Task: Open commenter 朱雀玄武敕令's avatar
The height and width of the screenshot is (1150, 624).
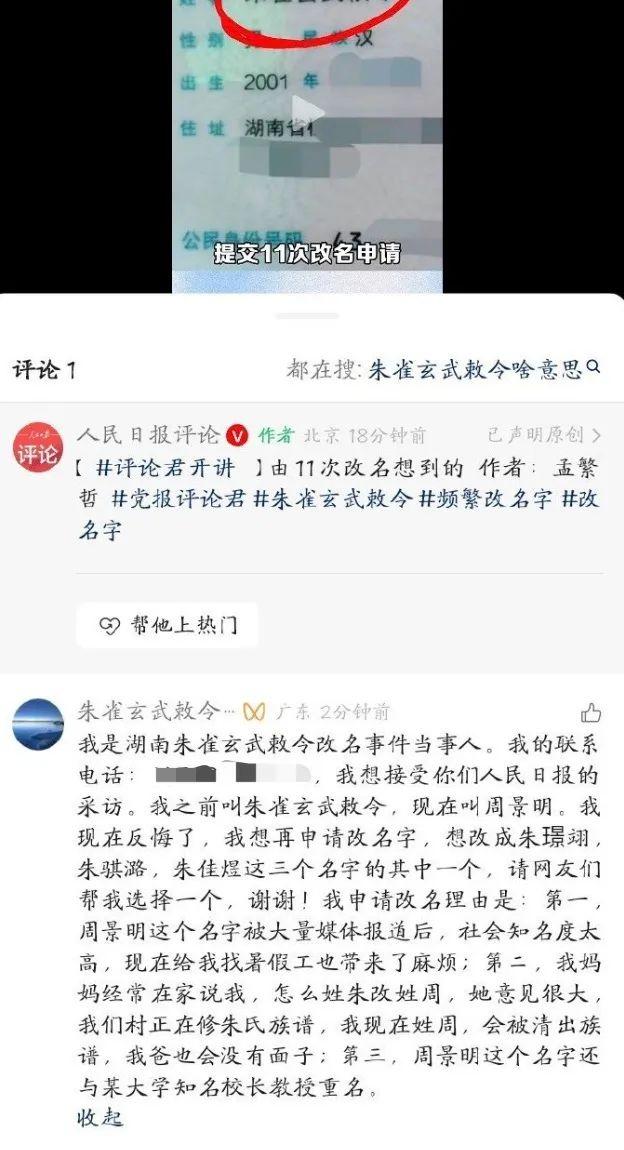Action: 37,725
